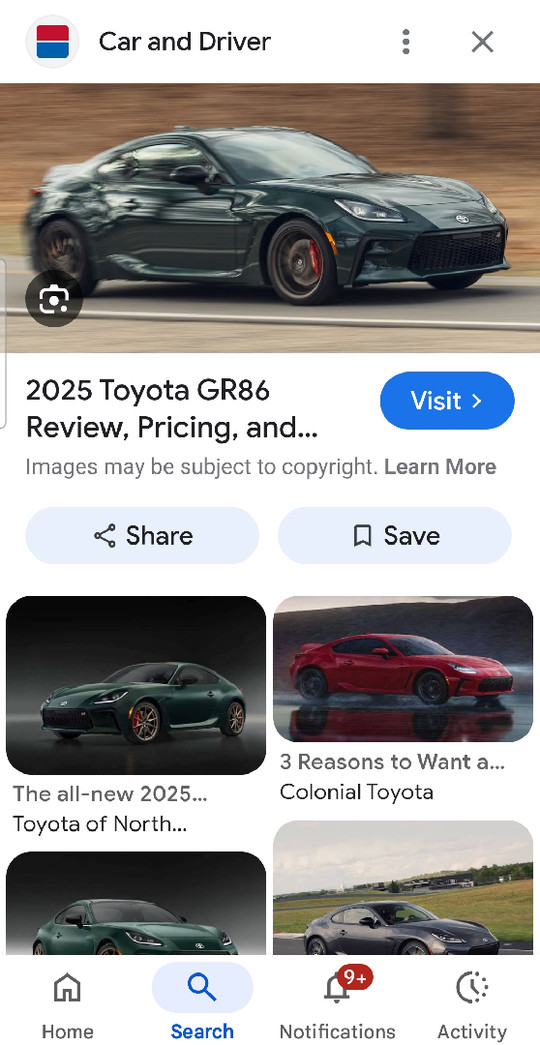Image resolution: width=540 pixels, height=1045 pixels.
Task: Go to the Home tab
Action: [67, 1000]
